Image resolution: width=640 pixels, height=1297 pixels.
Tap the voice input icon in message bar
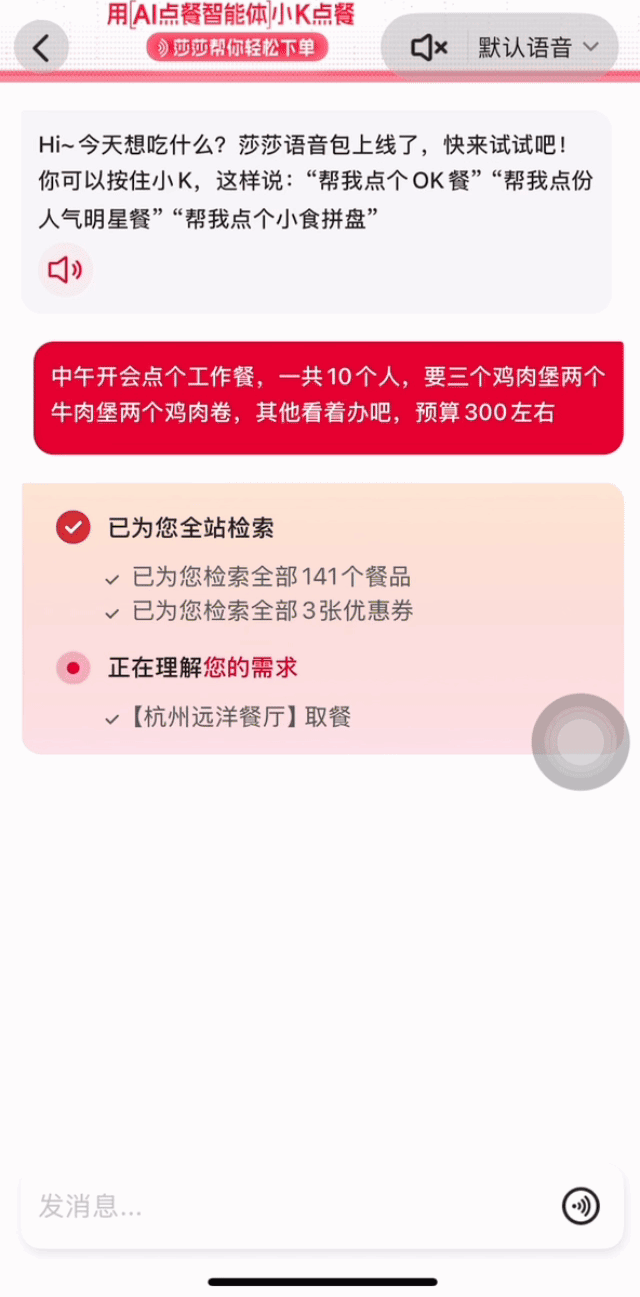(580, 1206)
